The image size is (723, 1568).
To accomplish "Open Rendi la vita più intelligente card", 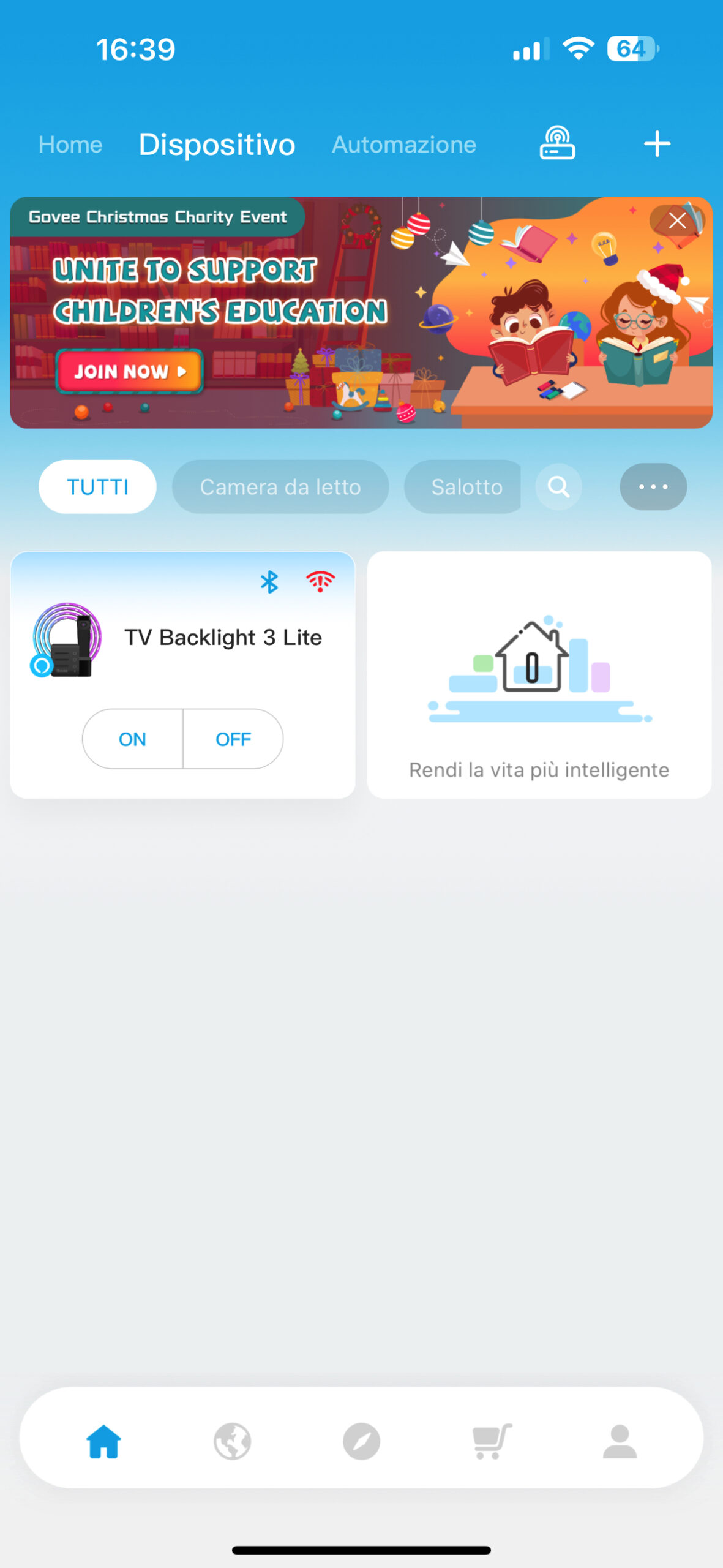I will 539,674.
